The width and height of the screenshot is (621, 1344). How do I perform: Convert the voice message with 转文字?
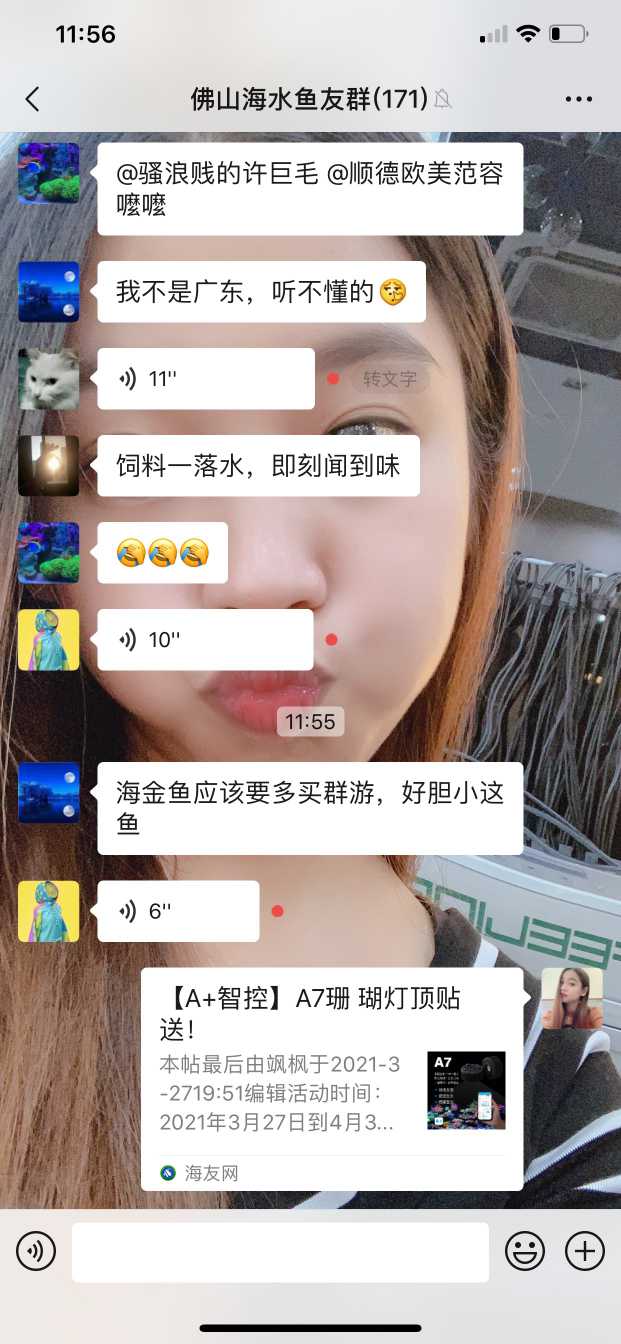click(x=389, y=379)
